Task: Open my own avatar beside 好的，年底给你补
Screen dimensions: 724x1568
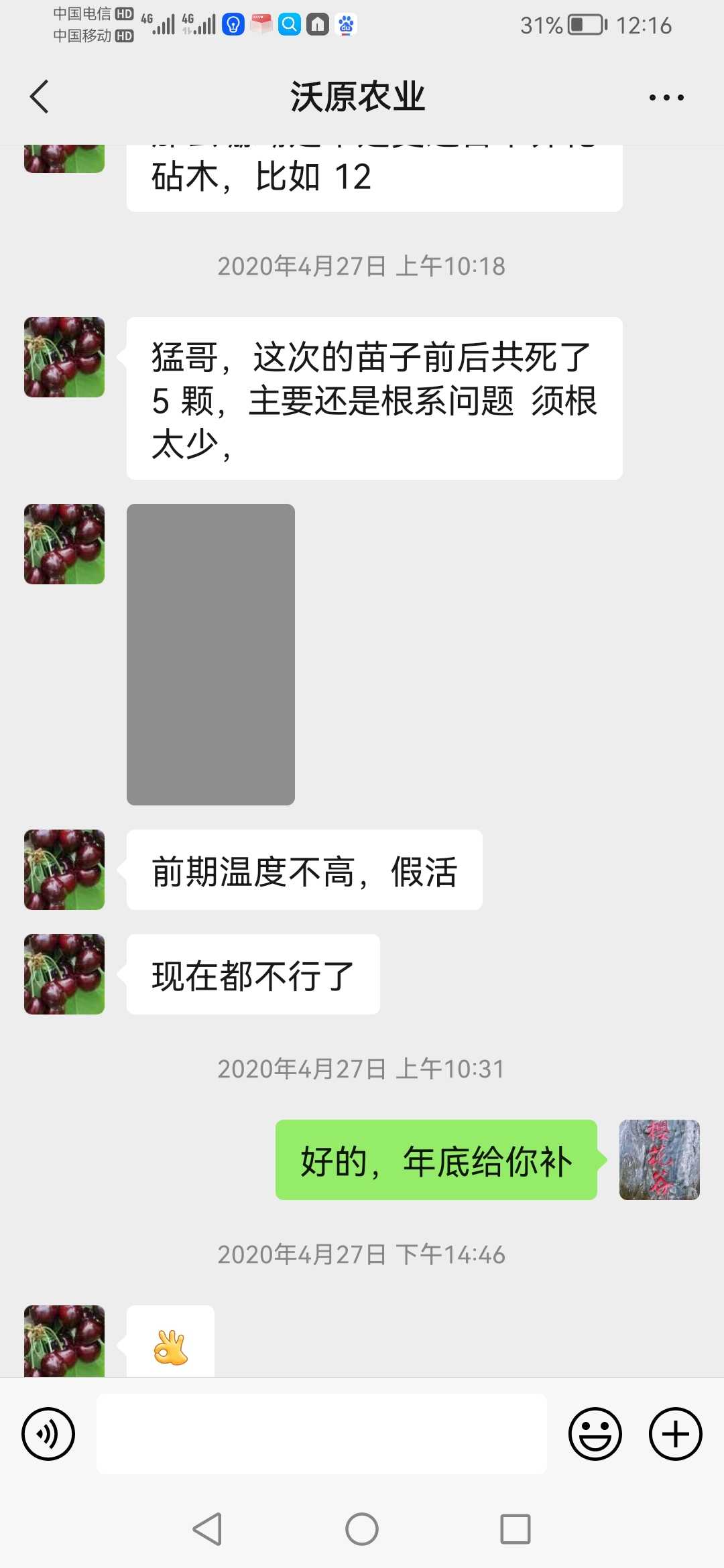Action: coord(659,1159)
